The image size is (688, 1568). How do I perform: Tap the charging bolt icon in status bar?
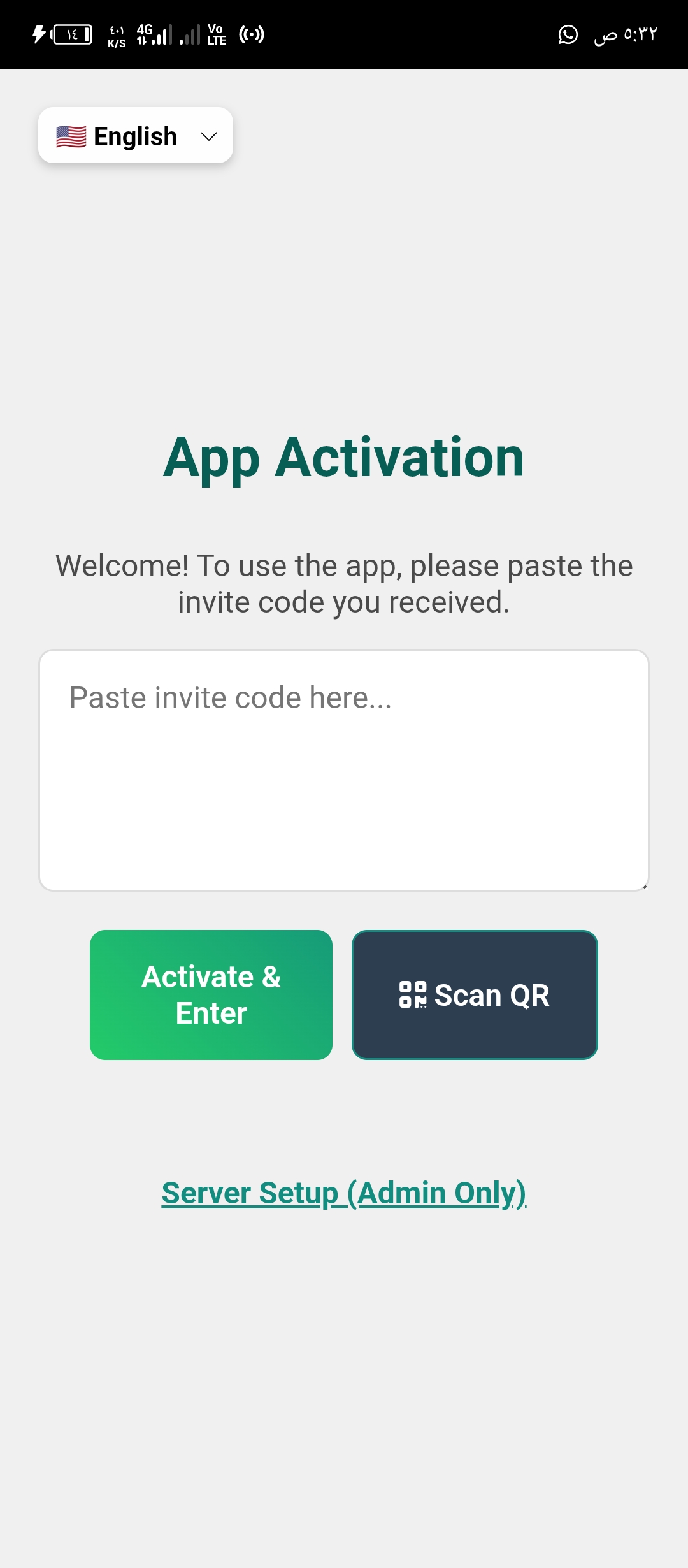pyautogui.click(x=38, y=35)
